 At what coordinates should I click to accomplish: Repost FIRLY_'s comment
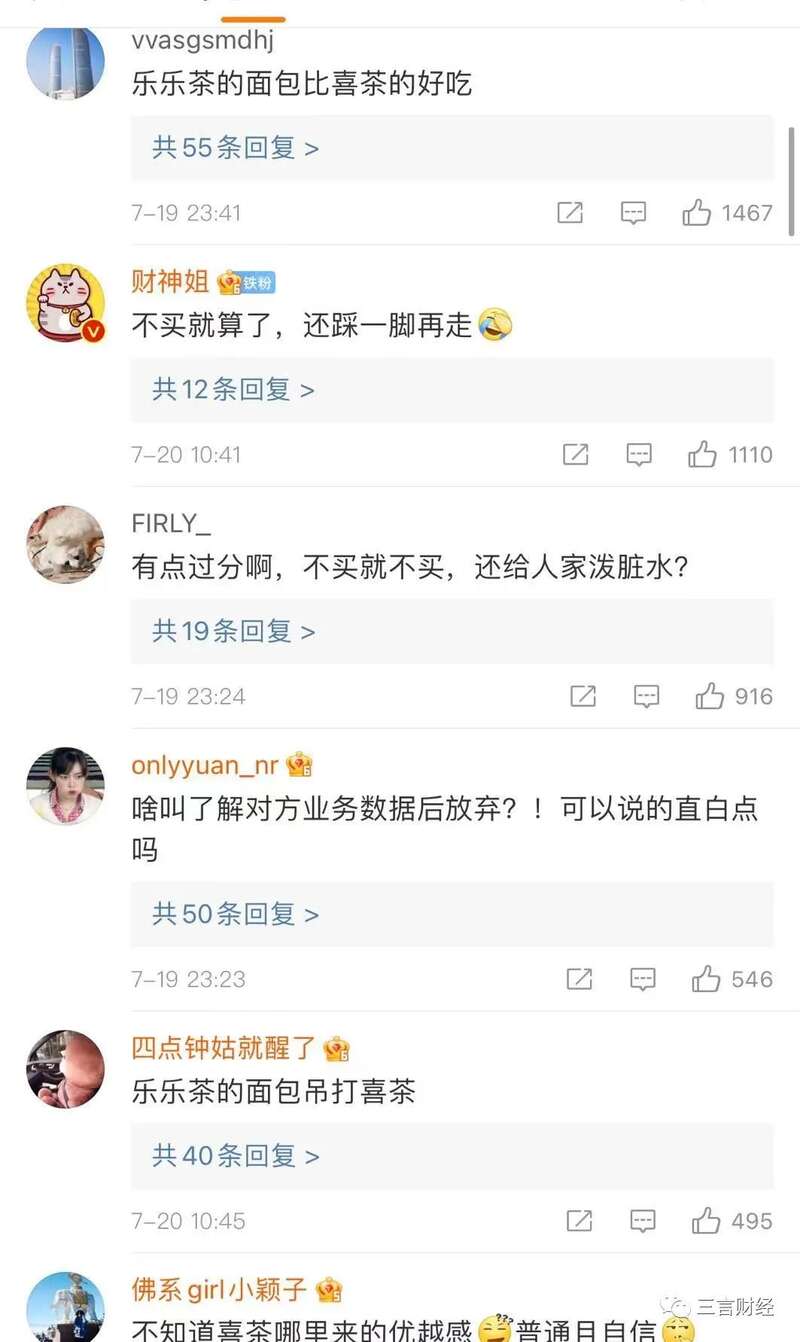tap(583, 696)
